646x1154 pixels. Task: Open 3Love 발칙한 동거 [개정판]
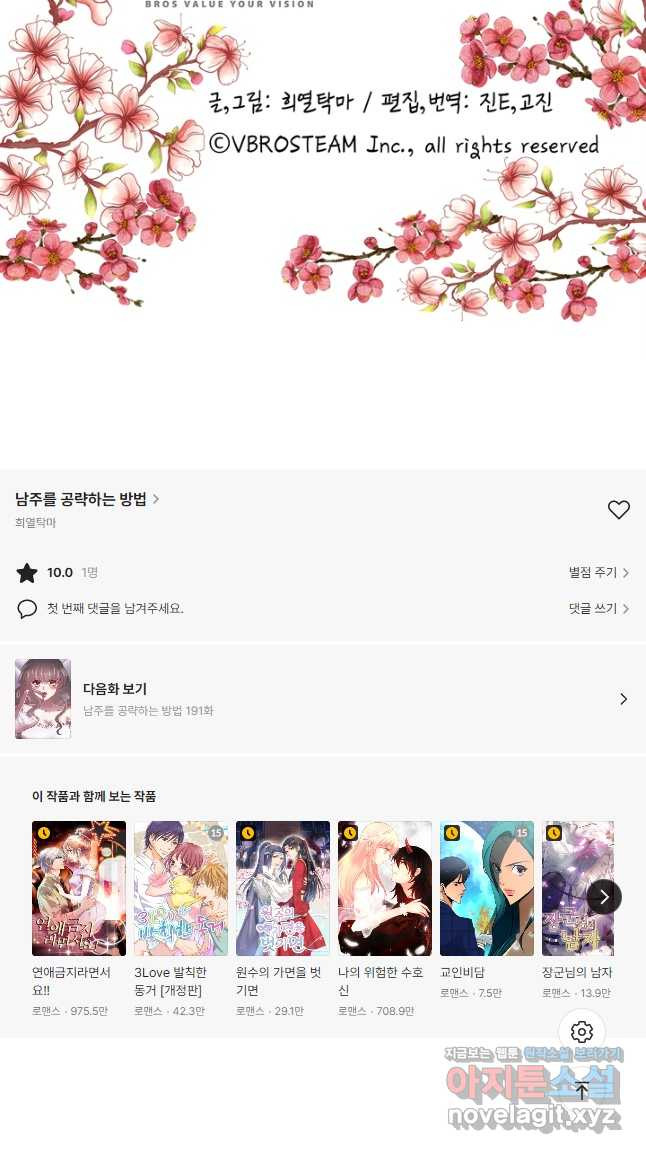[x=181, y=888]
